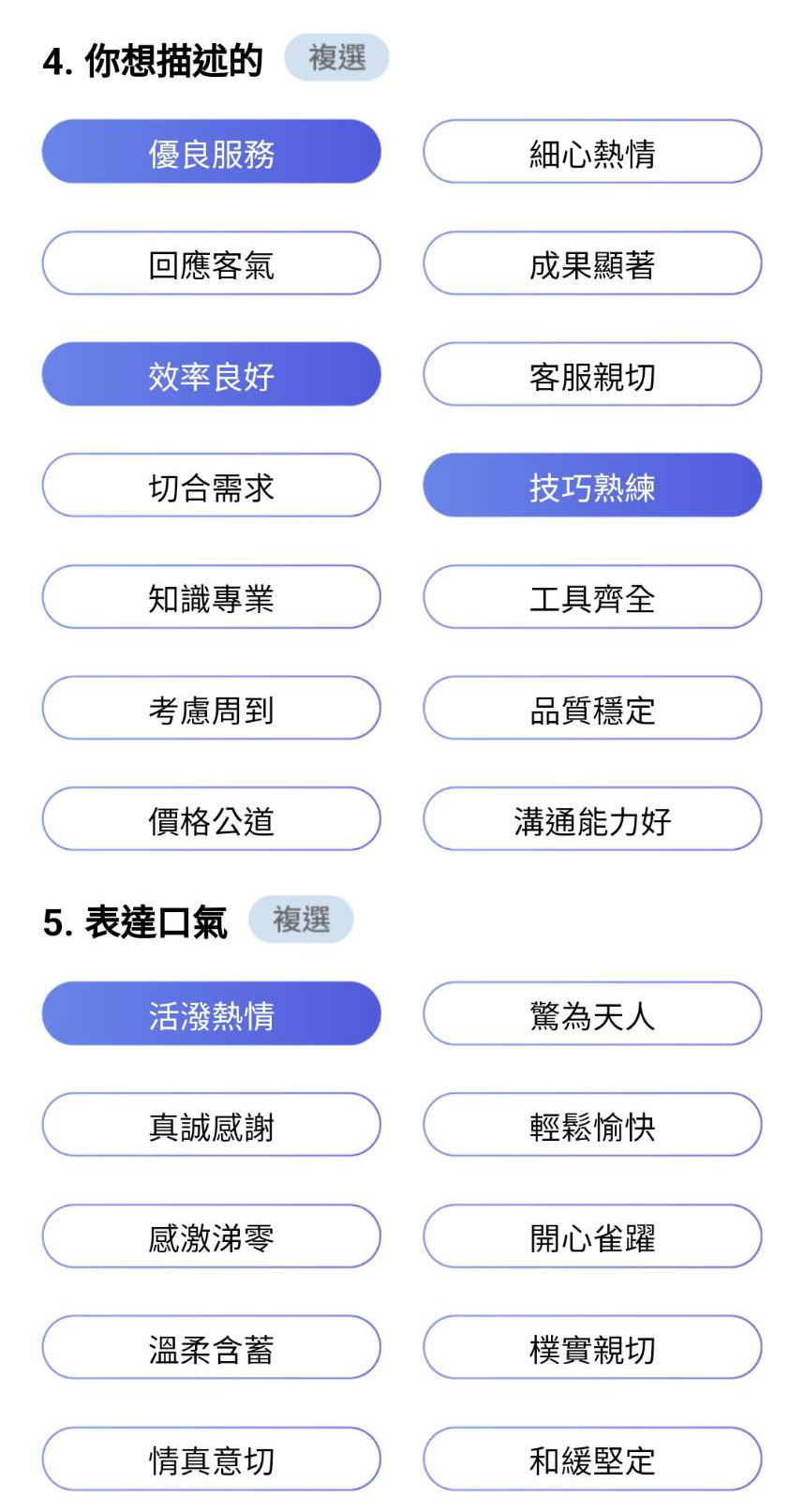The height and width of the screenshot is (1512, 804).
Task: Choose 真誠感謝 as tone
Action: point(211,1125)
